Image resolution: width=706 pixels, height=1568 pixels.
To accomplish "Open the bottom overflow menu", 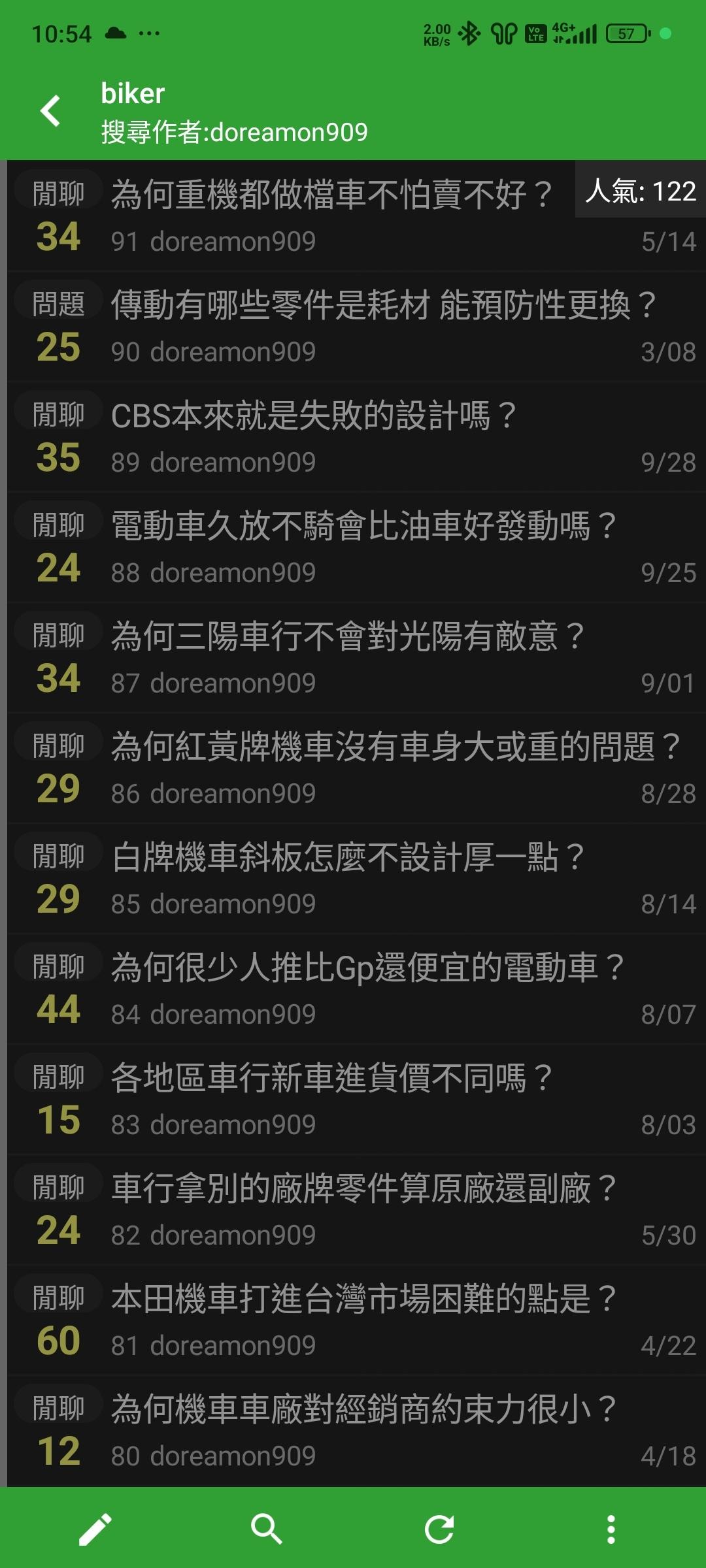I will point(611,1529).
